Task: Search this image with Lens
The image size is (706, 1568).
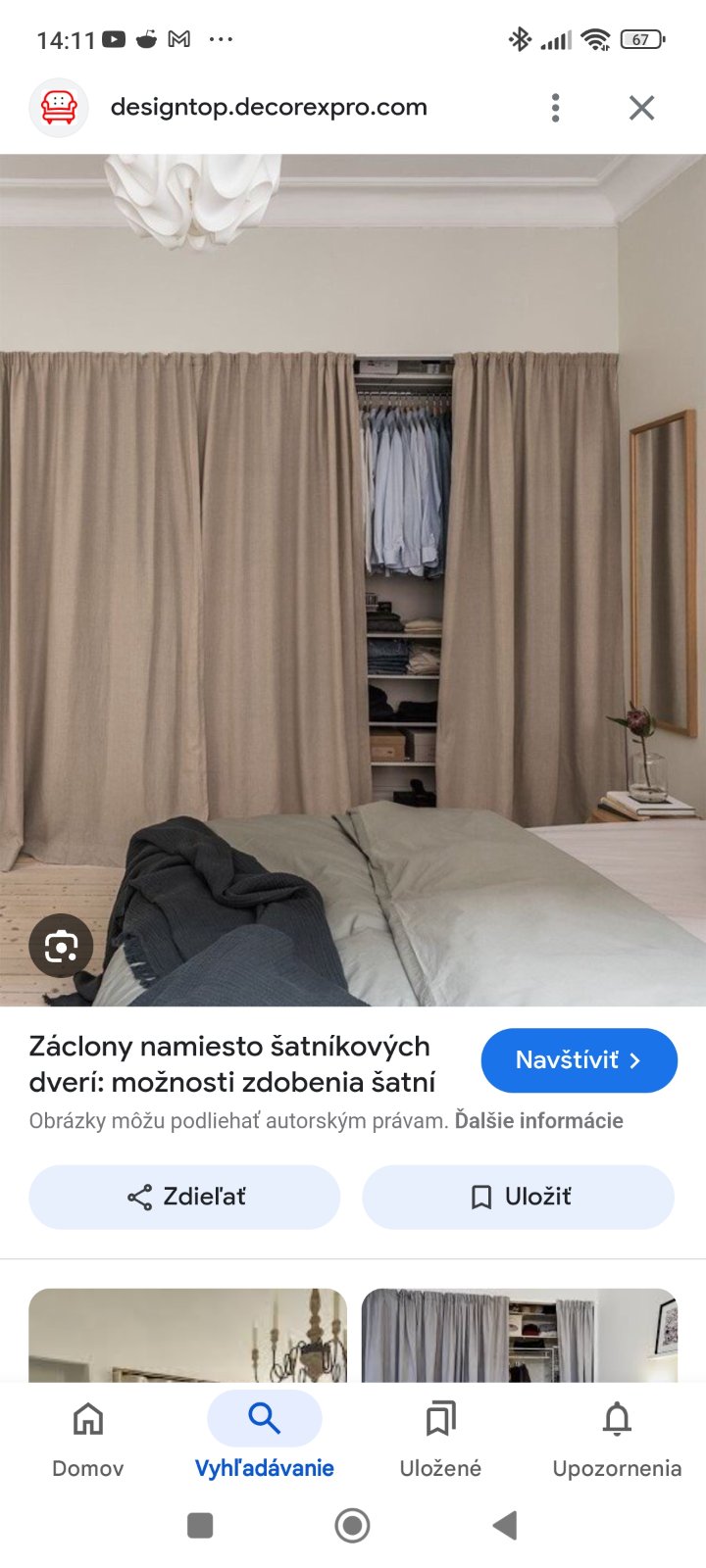Action: point(61,946)
